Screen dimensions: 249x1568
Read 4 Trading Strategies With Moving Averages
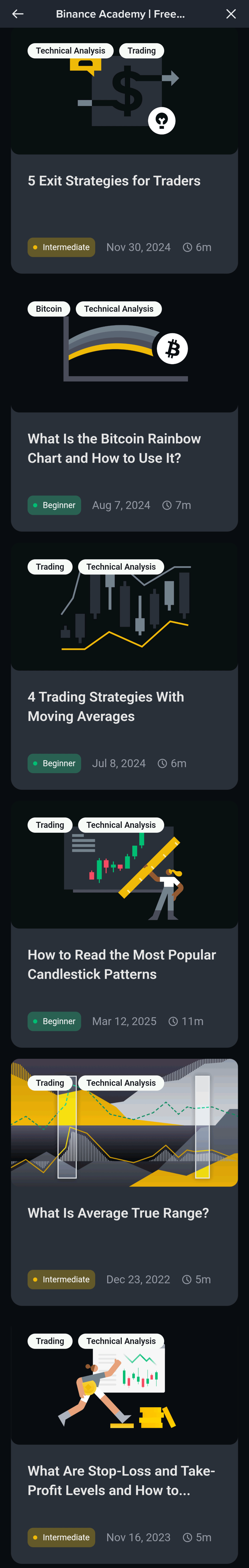point(106,706)
